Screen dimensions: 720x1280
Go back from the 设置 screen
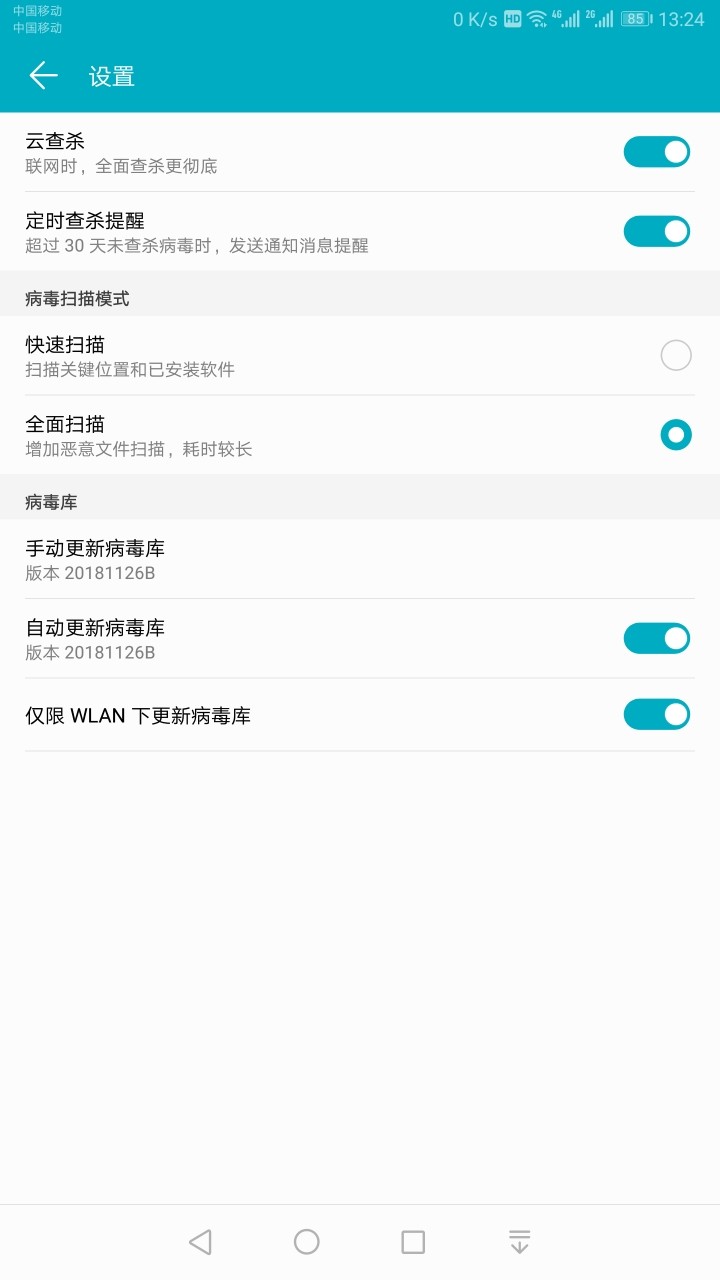(x=43, y=76)
